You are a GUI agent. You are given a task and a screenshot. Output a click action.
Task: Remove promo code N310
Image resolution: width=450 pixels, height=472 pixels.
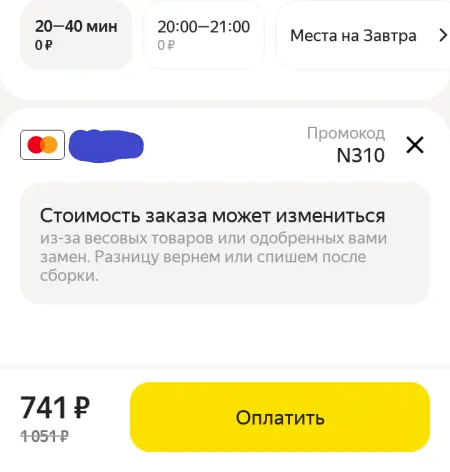tap(415, 145)
